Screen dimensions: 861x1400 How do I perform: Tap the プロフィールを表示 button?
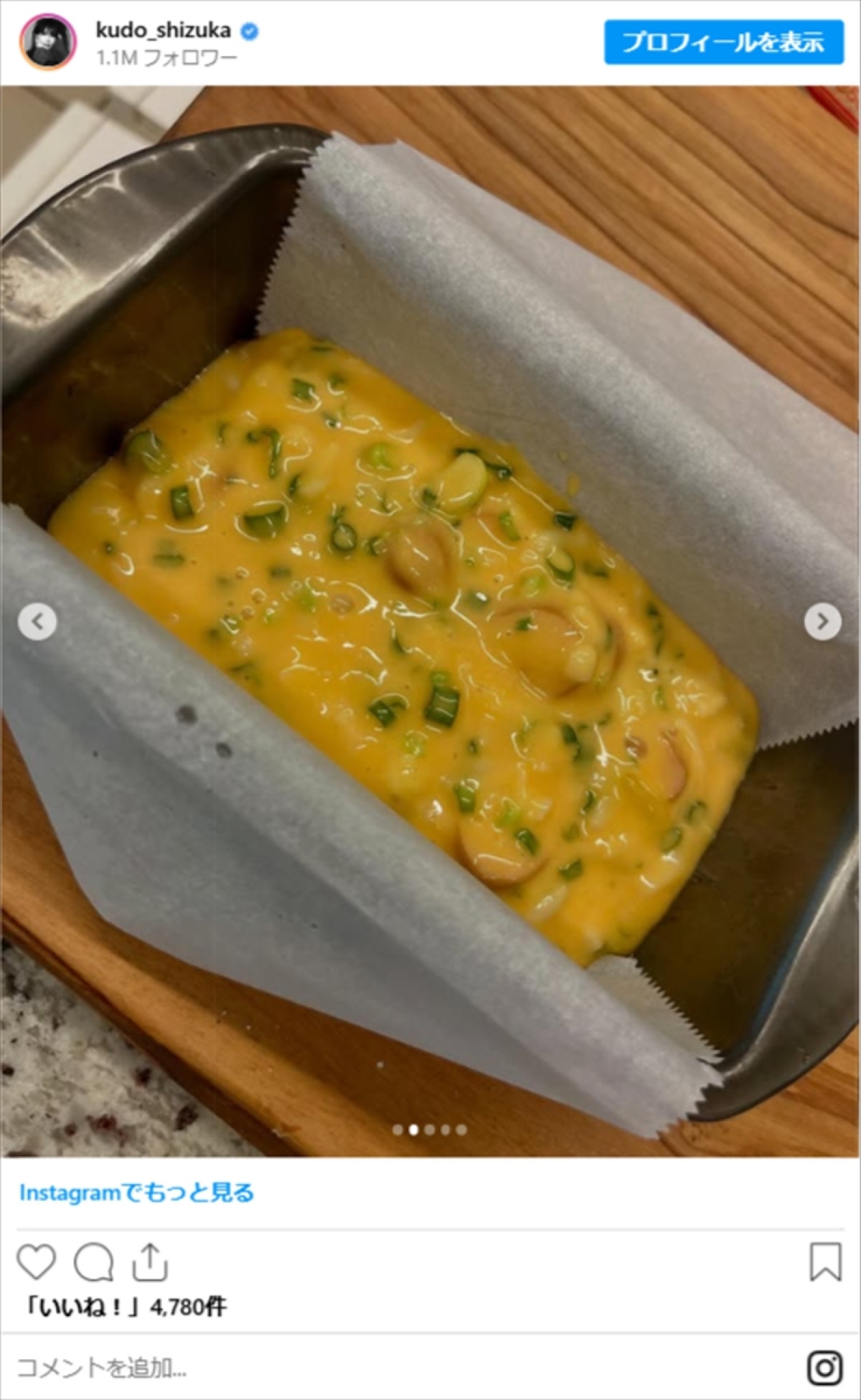click(723, 42)
